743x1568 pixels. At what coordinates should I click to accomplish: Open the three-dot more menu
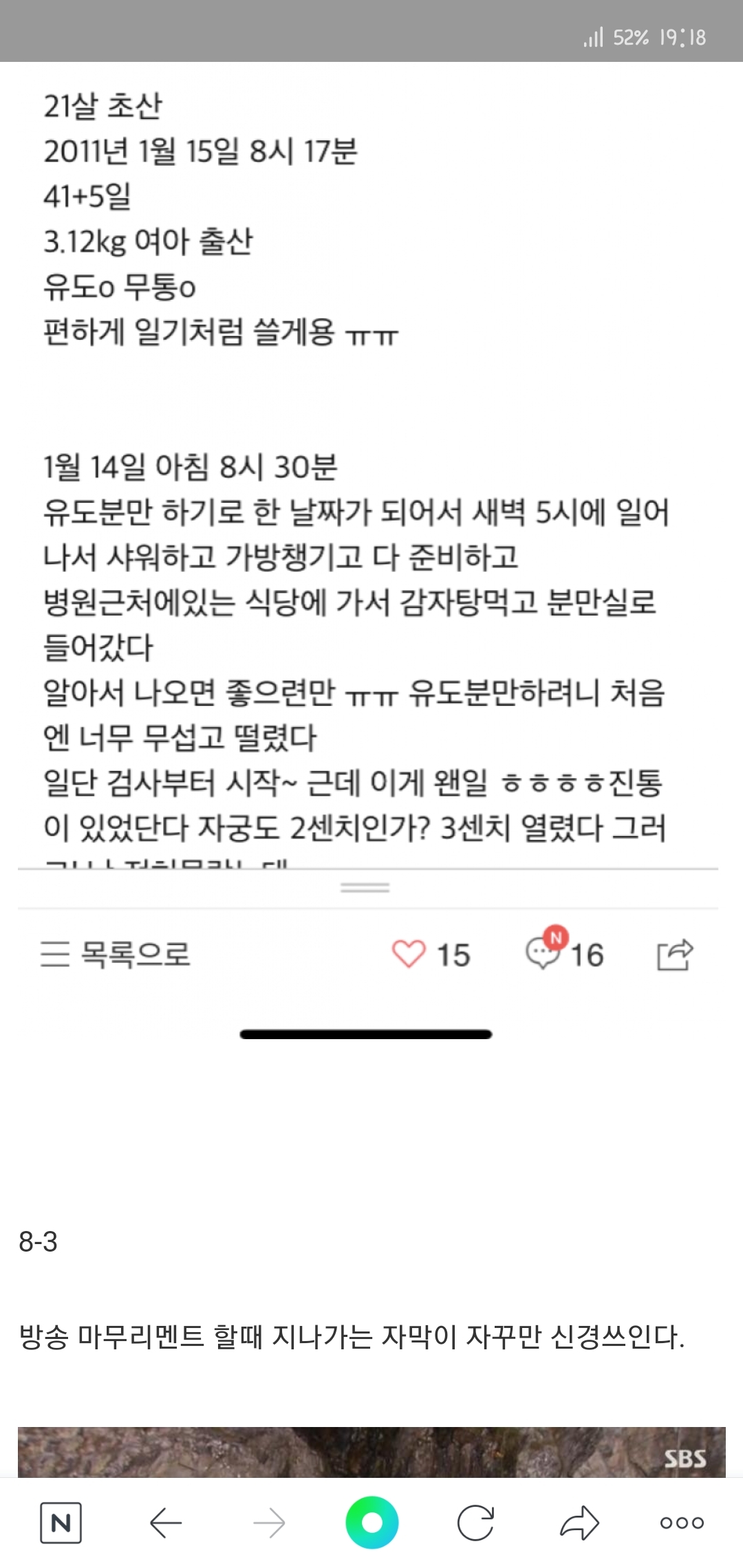(682, 1523)
